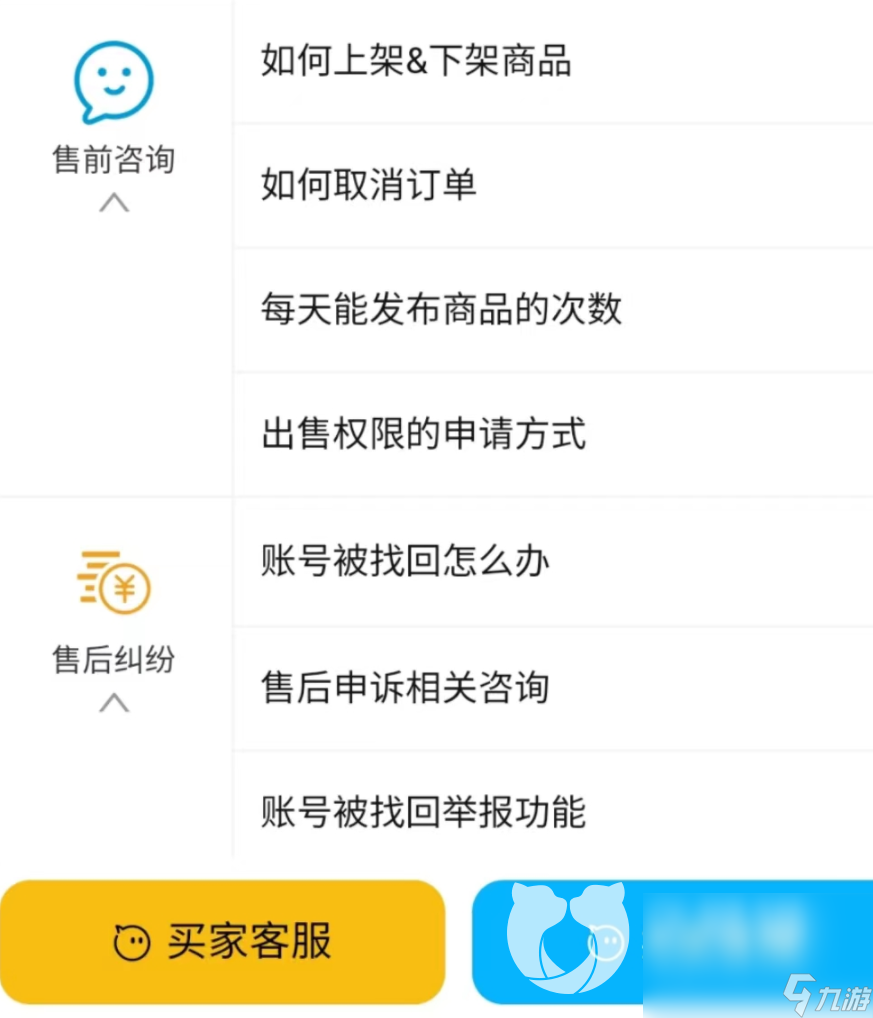Collapse the 售前咨询 section
The image size is (873, 1018).
click(114, 203)
